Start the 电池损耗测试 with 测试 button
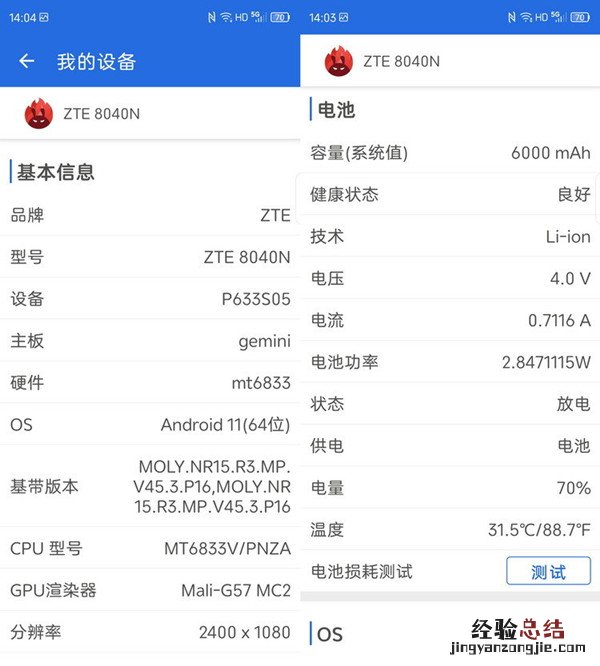The width and height of the screenshot is (600, 666). click(x=548, y=571)
